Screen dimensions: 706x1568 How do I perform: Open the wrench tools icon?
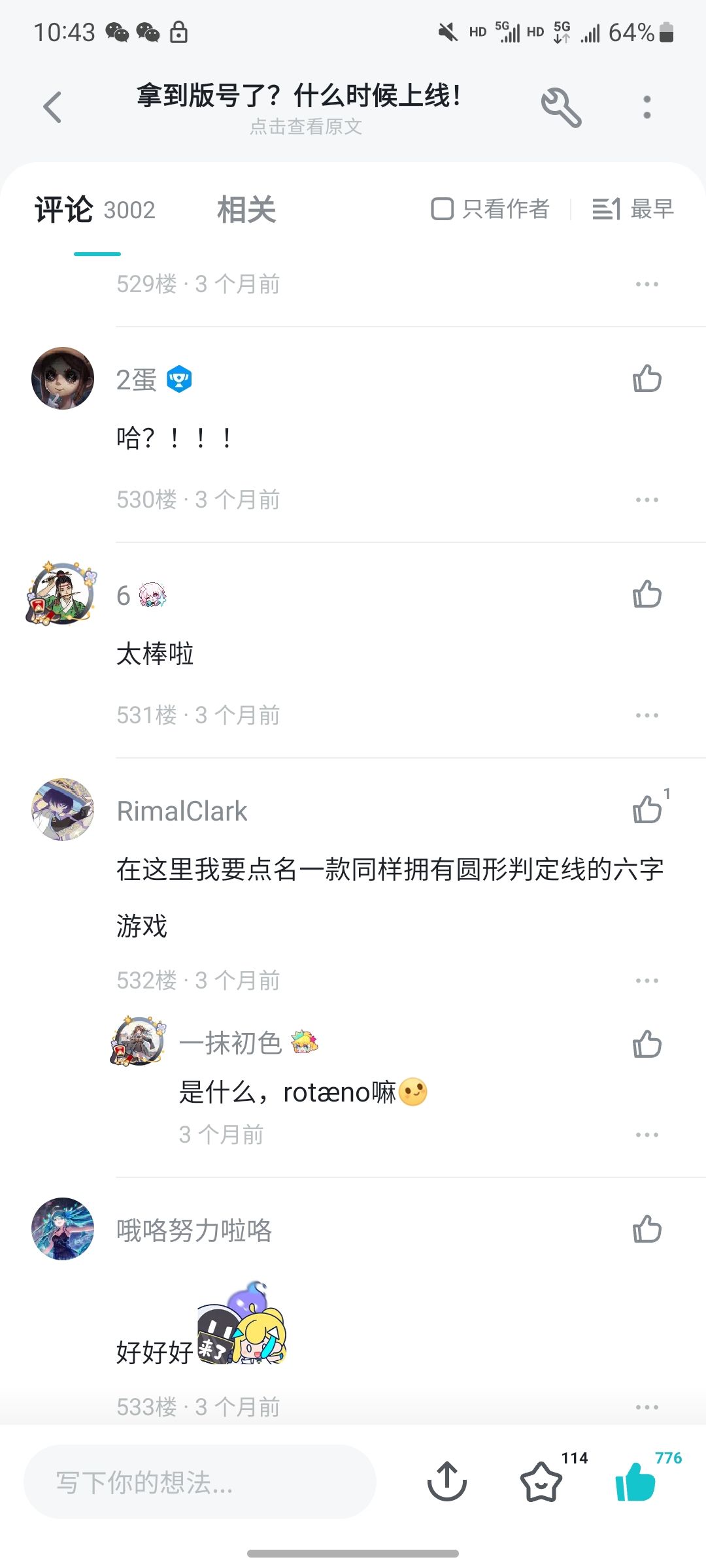pos(561,108)
